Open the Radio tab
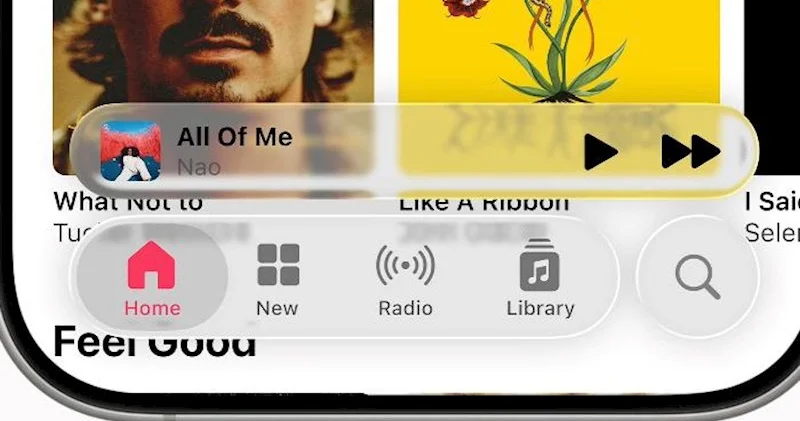The height and width of the screenshot is (421, 800). coord(405,279)
